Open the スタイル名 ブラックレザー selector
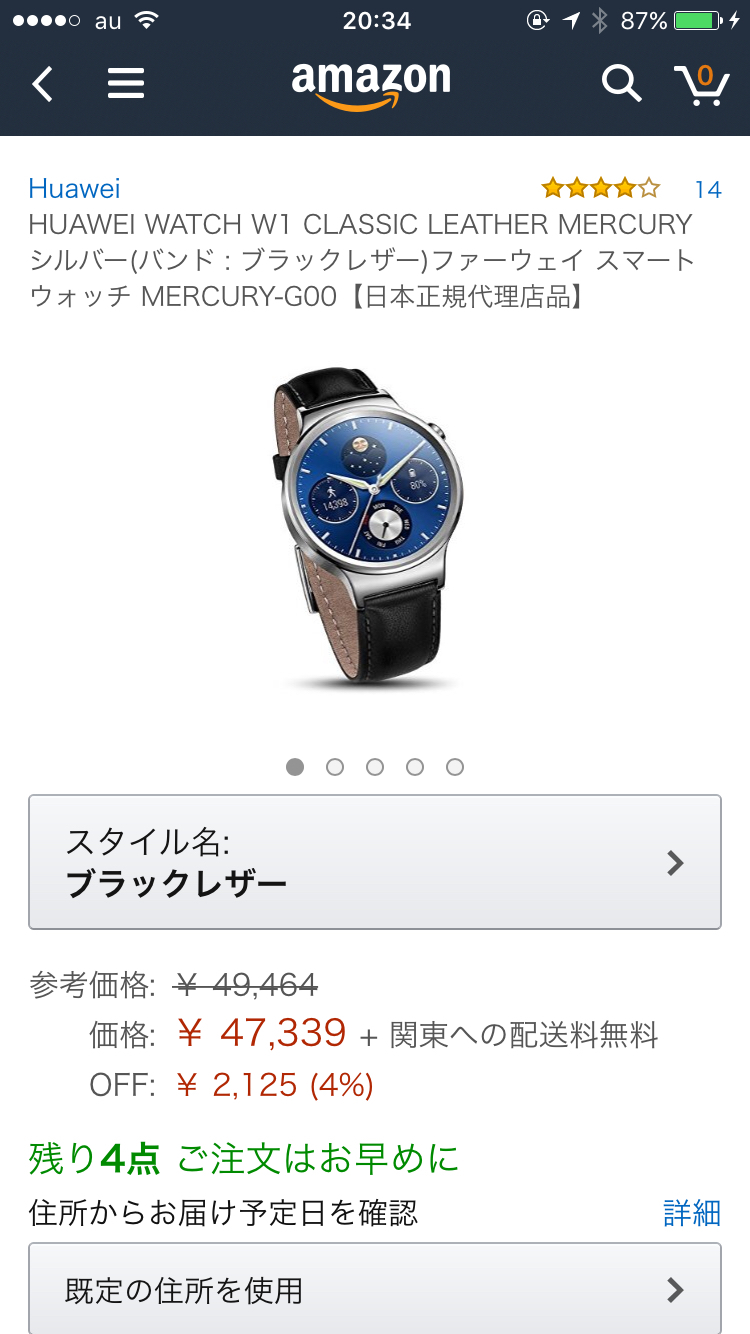Viewport: 750px width, 1334px height. point(375,862)
